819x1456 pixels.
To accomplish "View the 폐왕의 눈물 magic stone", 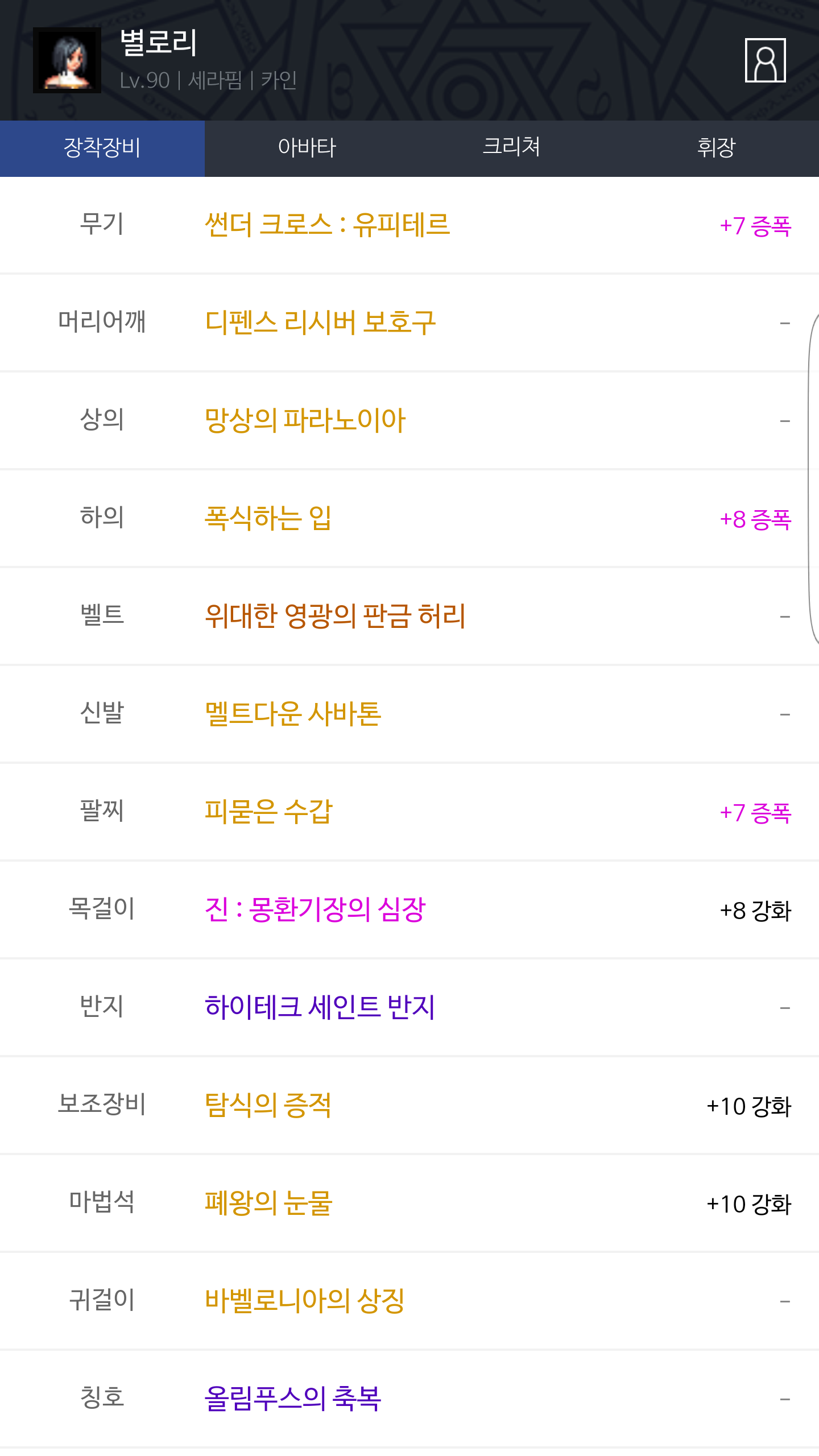I will (x=409, y=1203).
